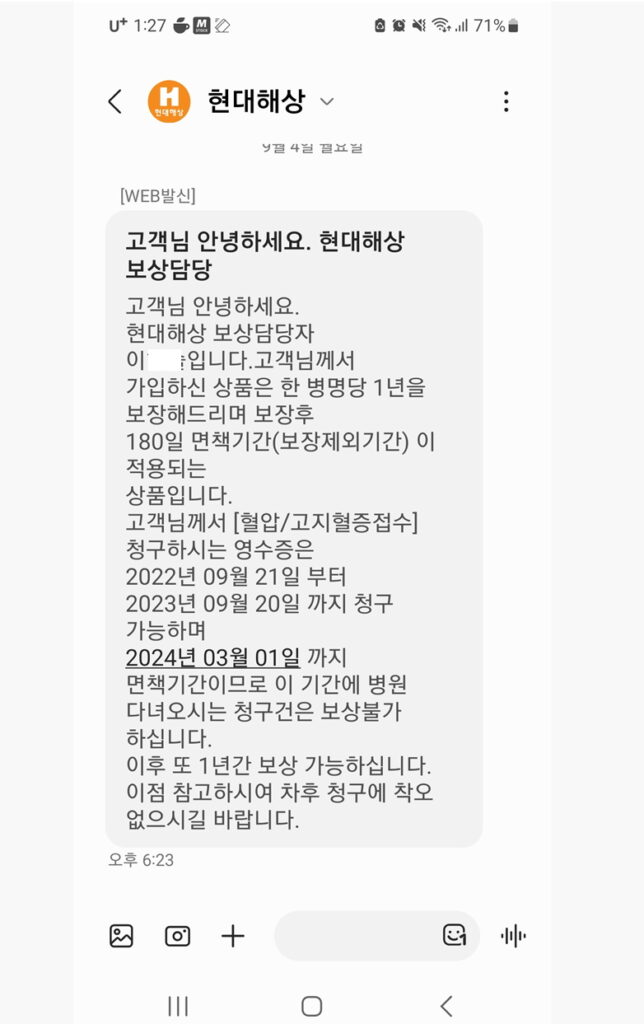Go back to the message list
The image size is (644, 1024).
tap(115, 101)
